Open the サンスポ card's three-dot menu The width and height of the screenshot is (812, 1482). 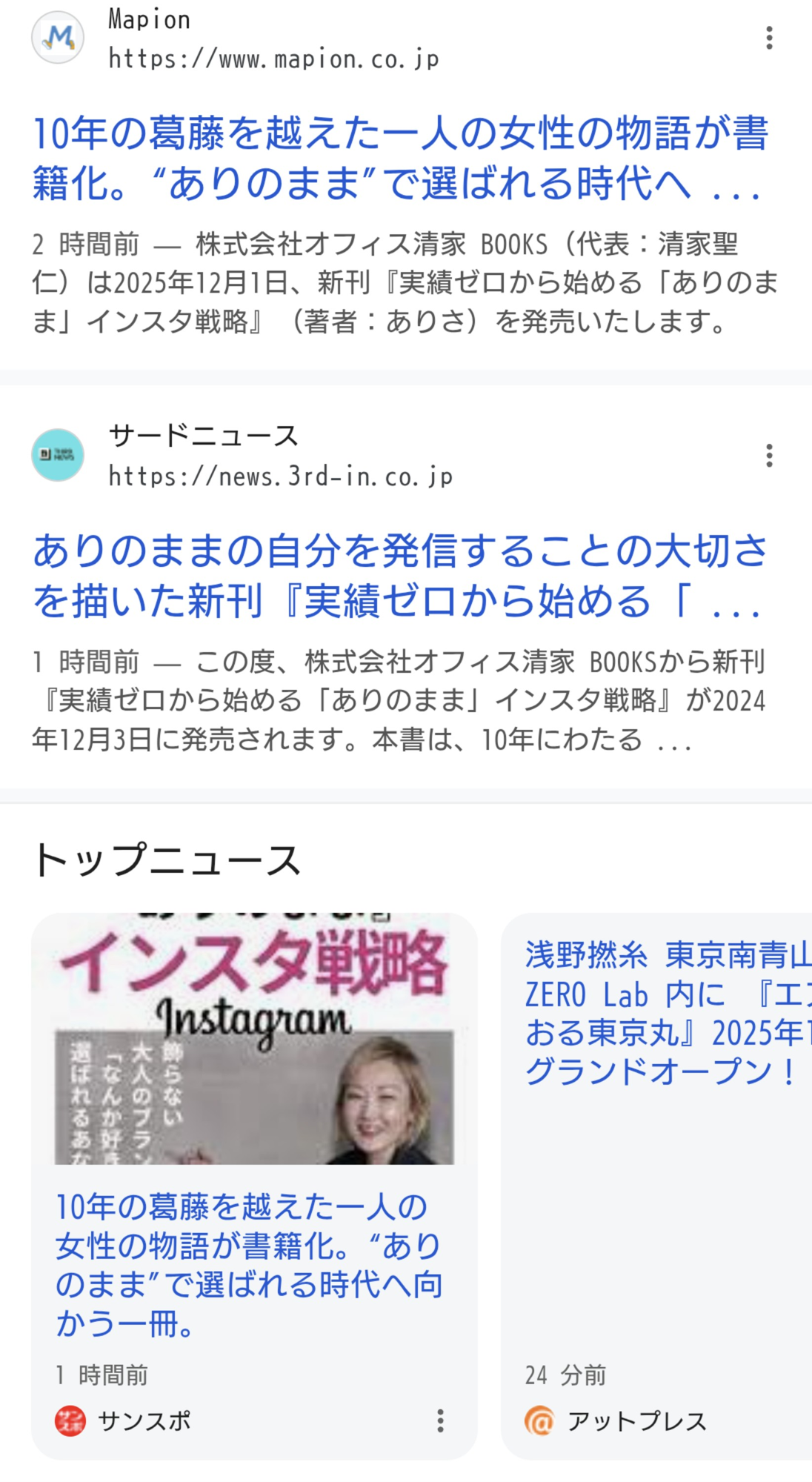(x=440, y=1420)
